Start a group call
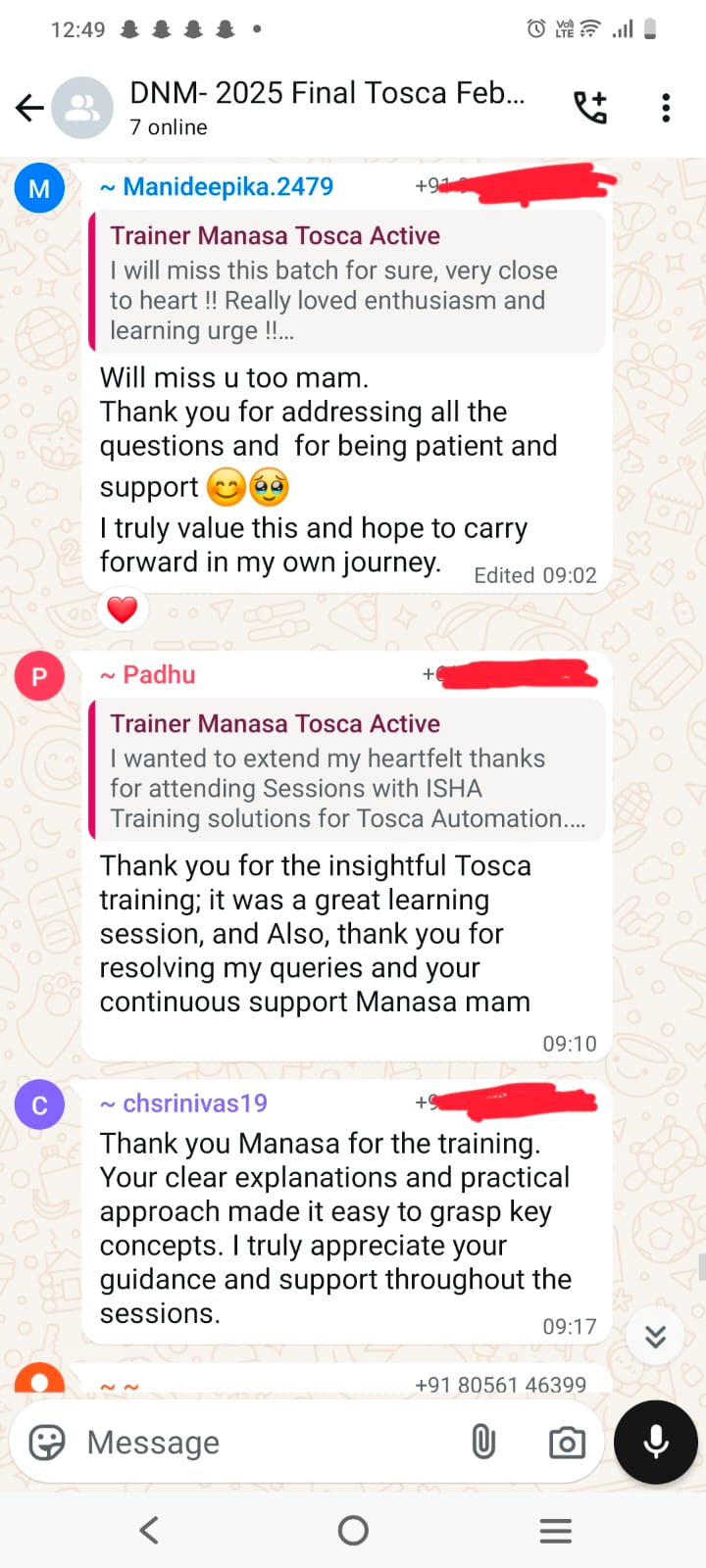Viewport: 706px width, 1568px height. pos(590,107)
